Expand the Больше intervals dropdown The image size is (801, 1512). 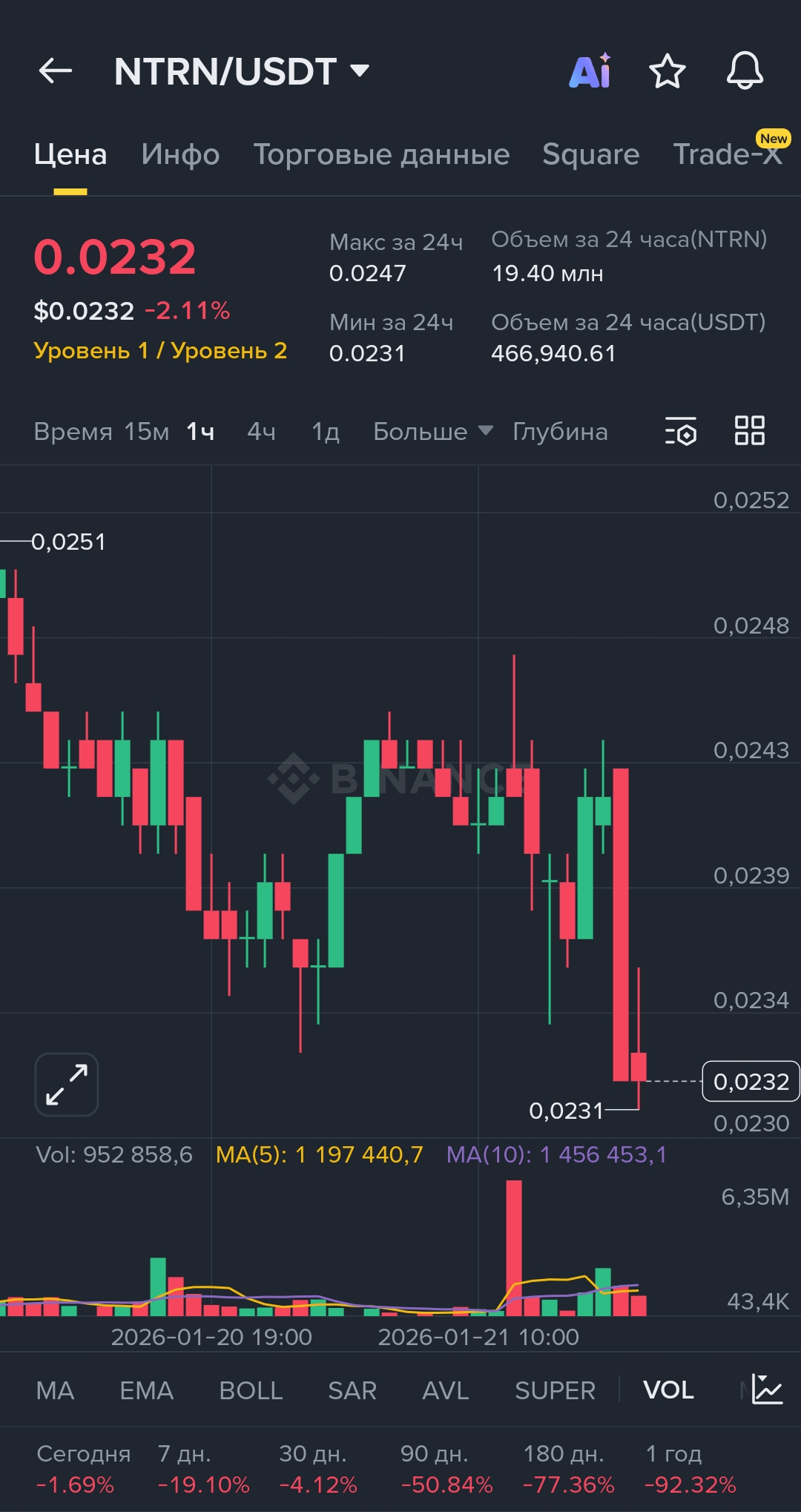[x=432, y=431]
